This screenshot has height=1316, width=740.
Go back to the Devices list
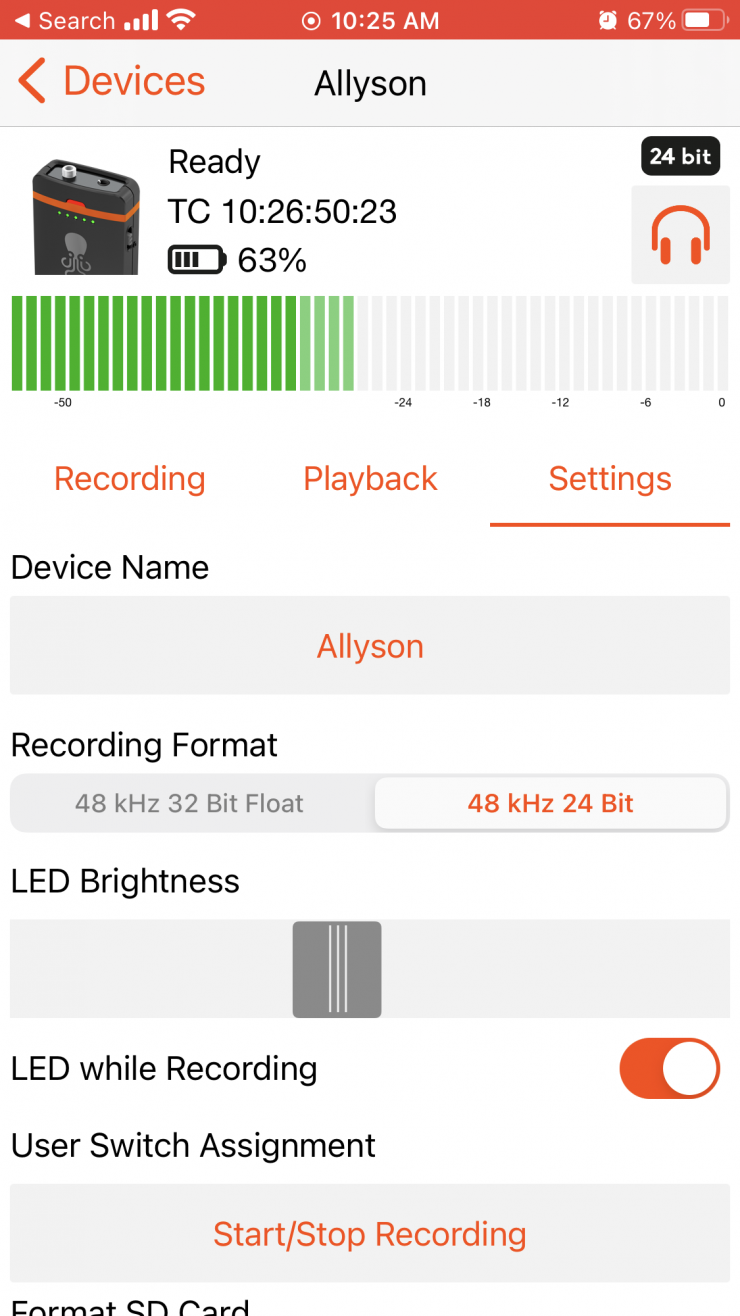coord(112,82)
